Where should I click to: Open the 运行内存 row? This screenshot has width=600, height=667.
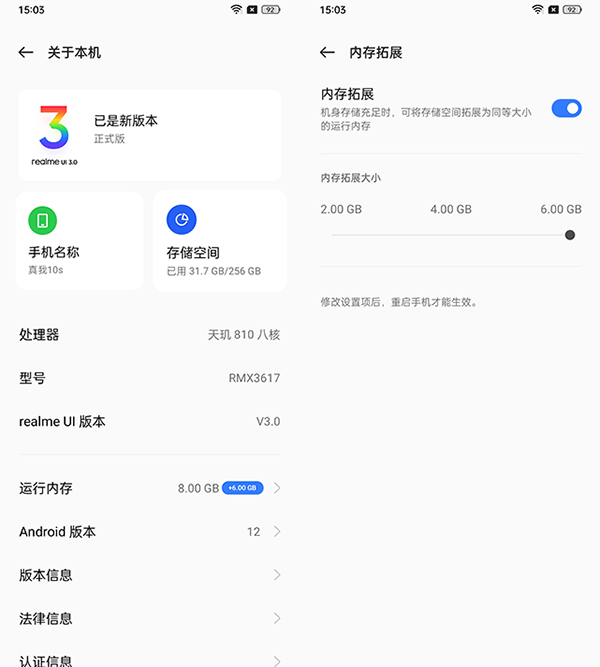point(150,488)
